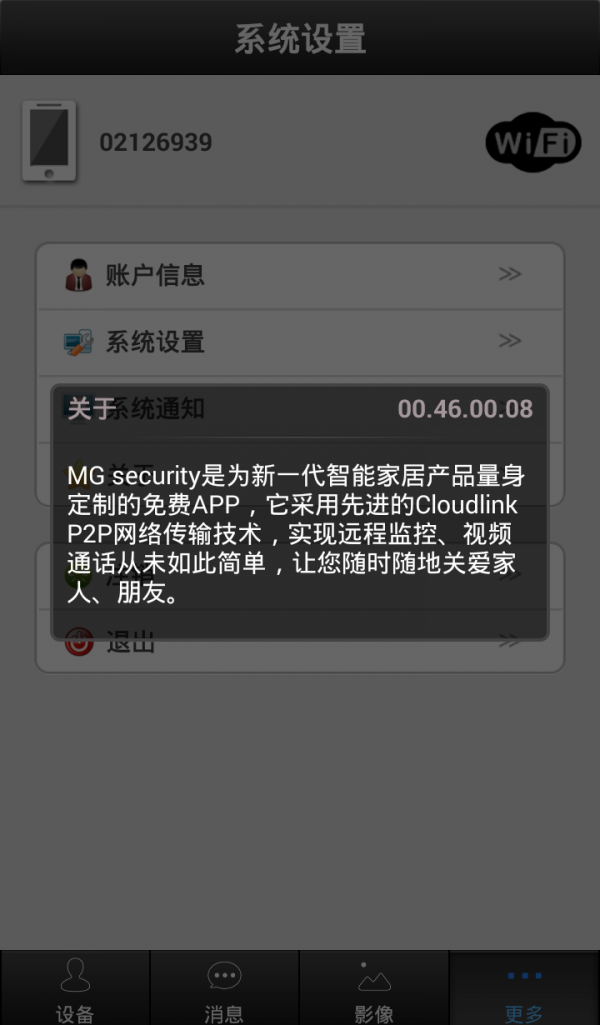Open the 系统设置 row
This screenshot has height=1025, width=600.
[300, 342]
